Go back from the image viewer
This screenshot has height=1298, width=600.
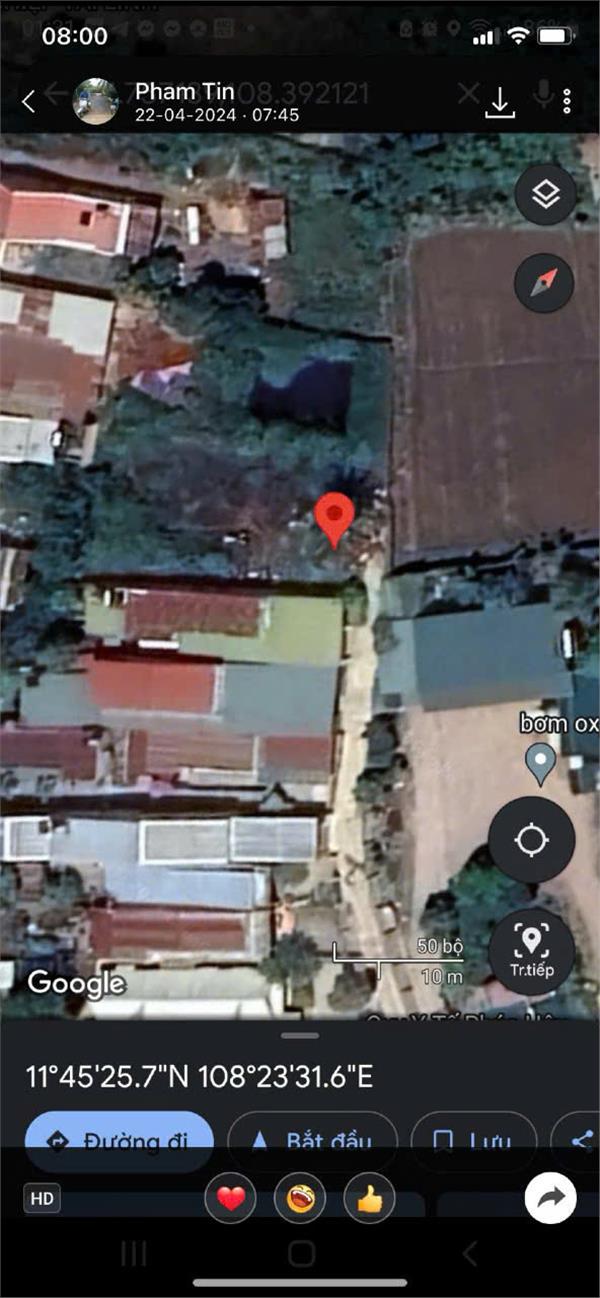coord(28,101)
